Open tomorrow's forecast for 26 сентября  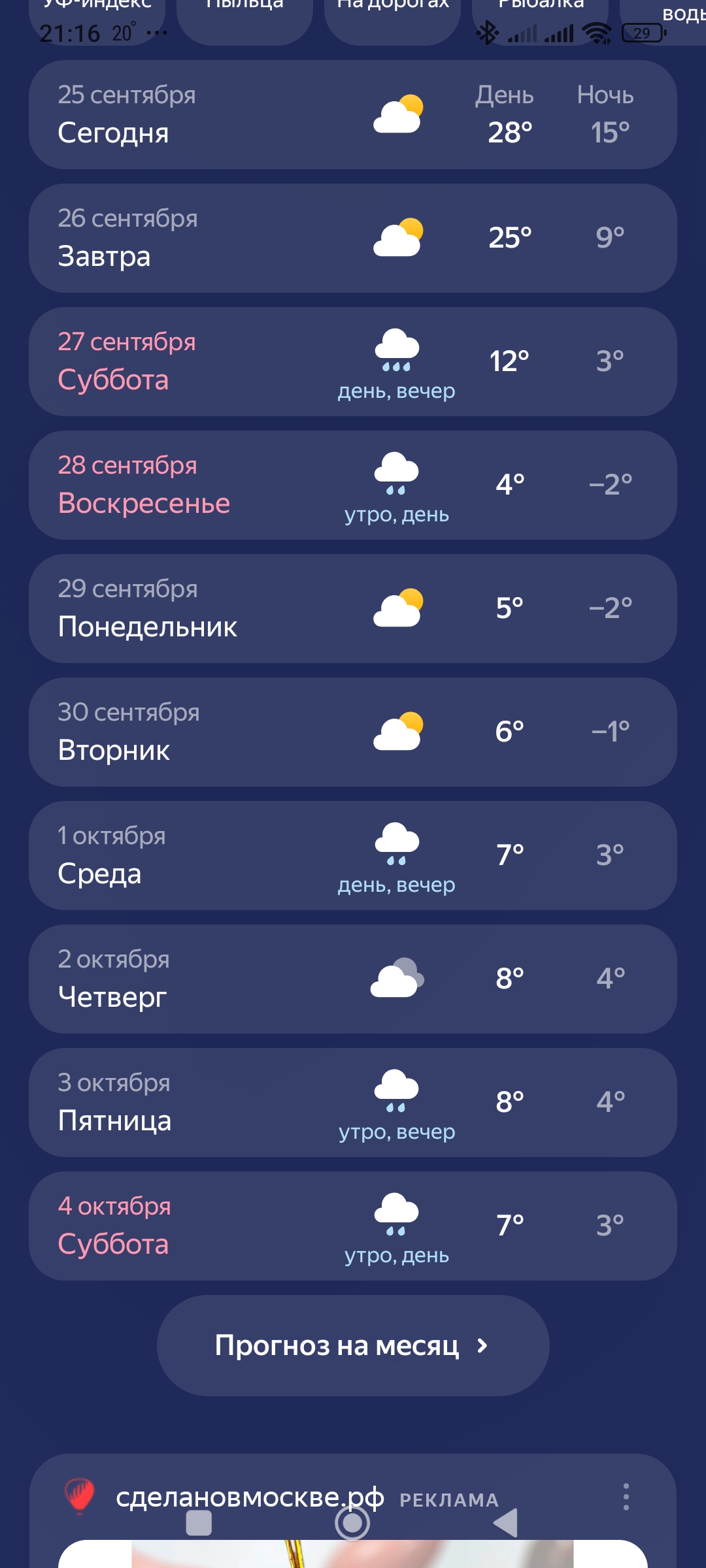point(353,238)
